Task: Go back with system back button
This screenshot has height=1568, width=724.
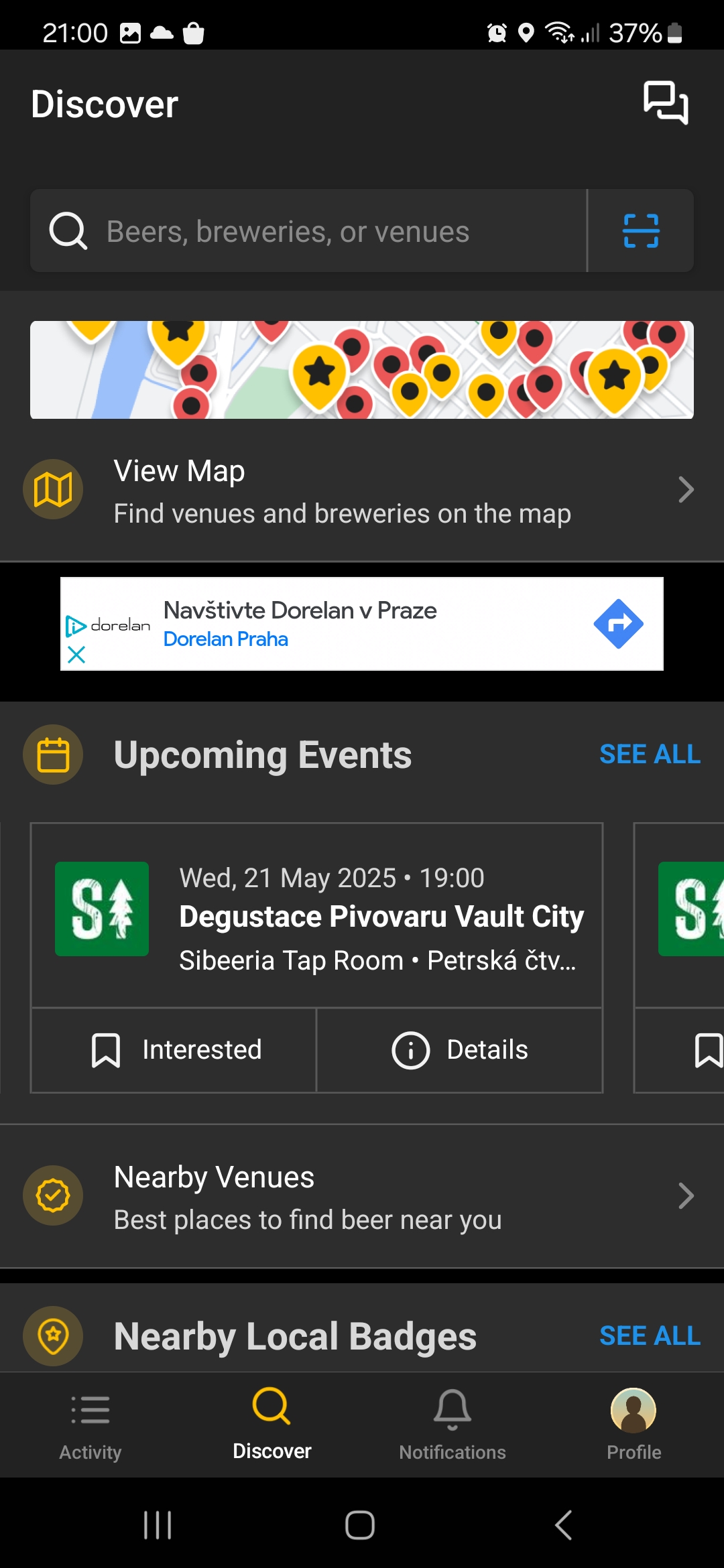Action: [x=564, y=1525]
